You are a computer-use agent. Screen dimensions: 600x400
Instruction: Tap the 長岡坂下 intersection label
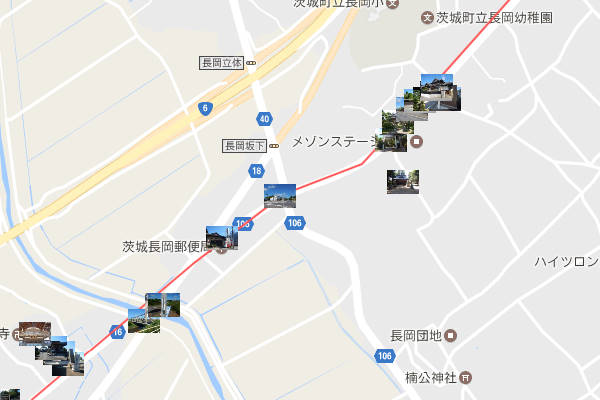245,146
